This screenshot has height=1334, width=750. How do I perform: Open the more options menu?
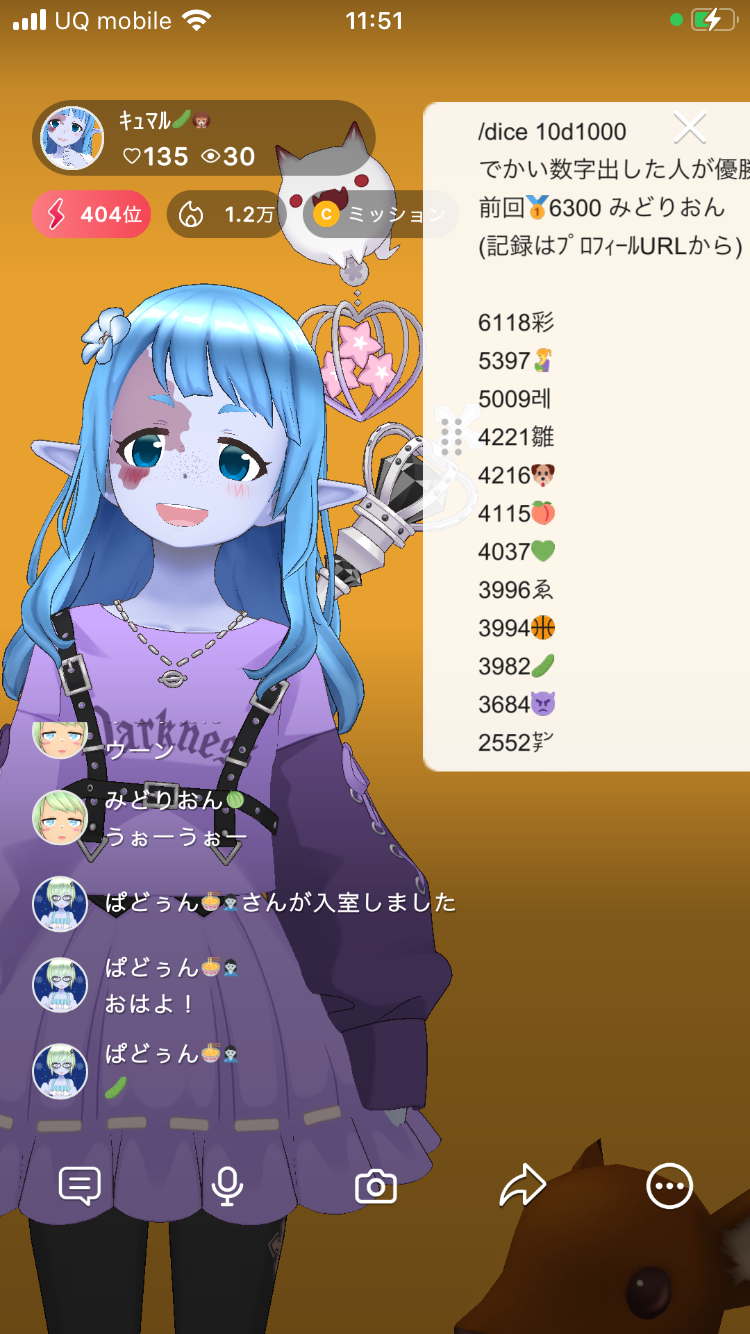coord(669,1187)
